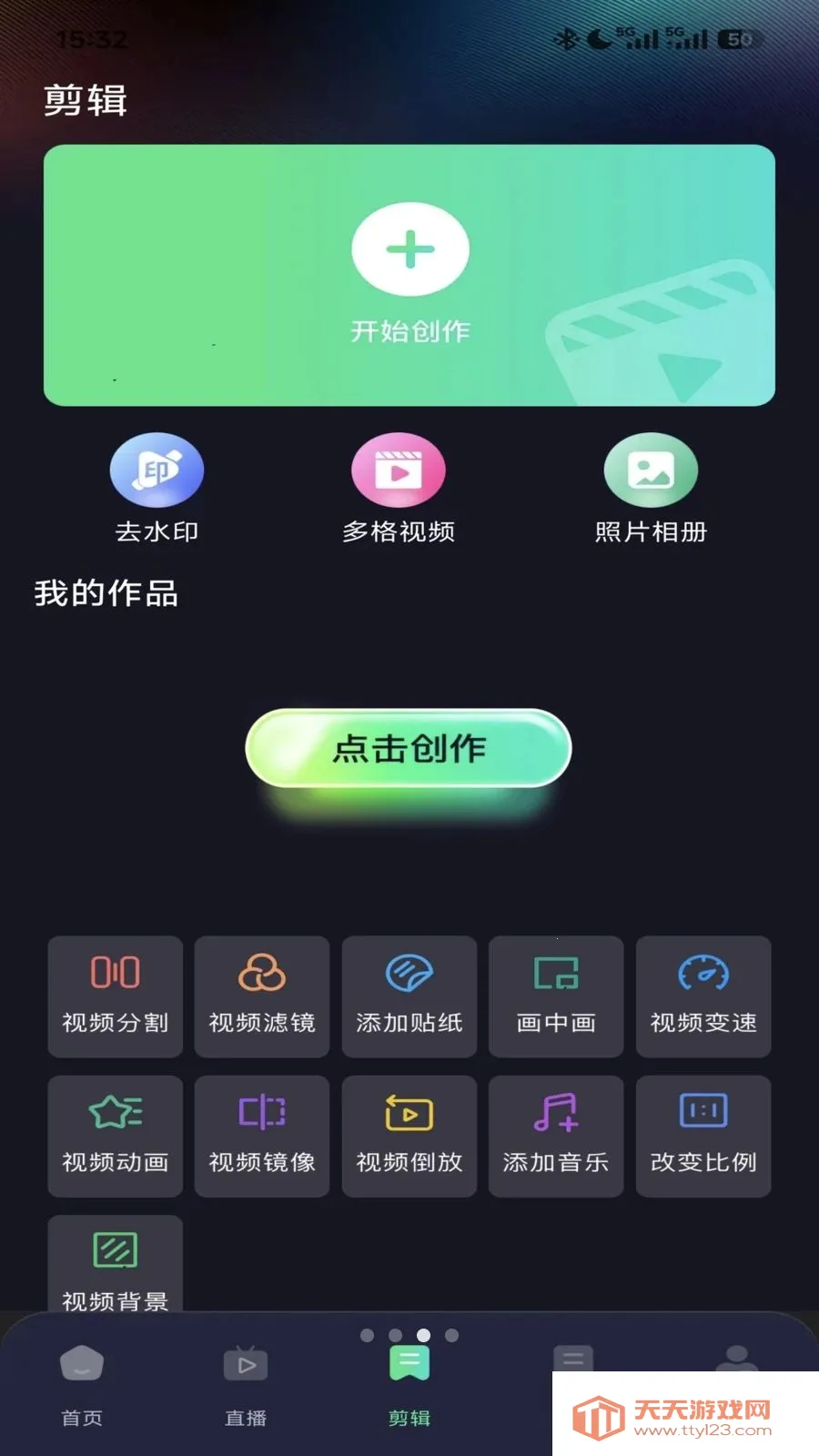
Task: Select the 视频变速 (video speed) tool
Action: [703, 996]
